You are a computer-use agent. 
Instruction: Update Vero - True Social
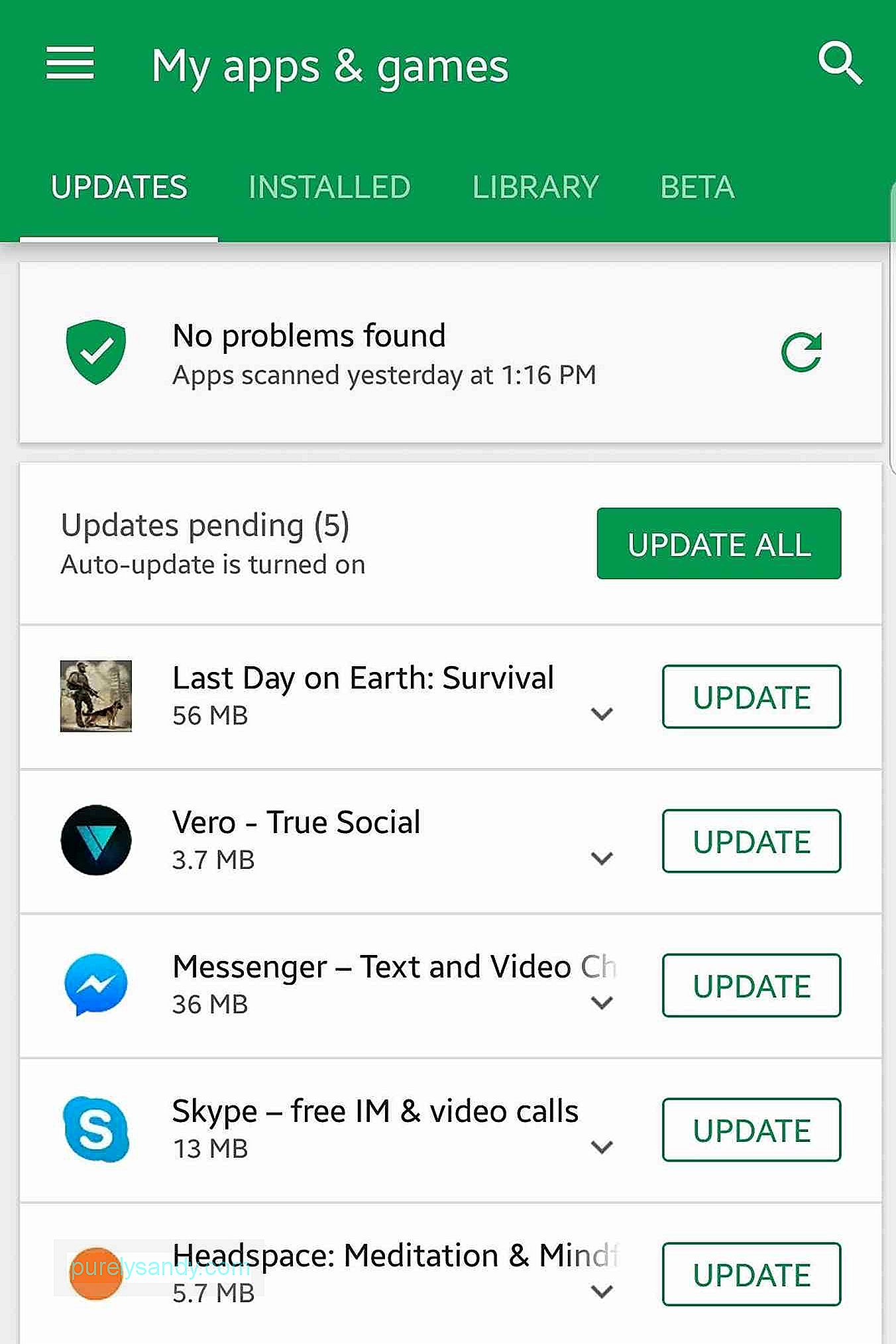(751, 842)
